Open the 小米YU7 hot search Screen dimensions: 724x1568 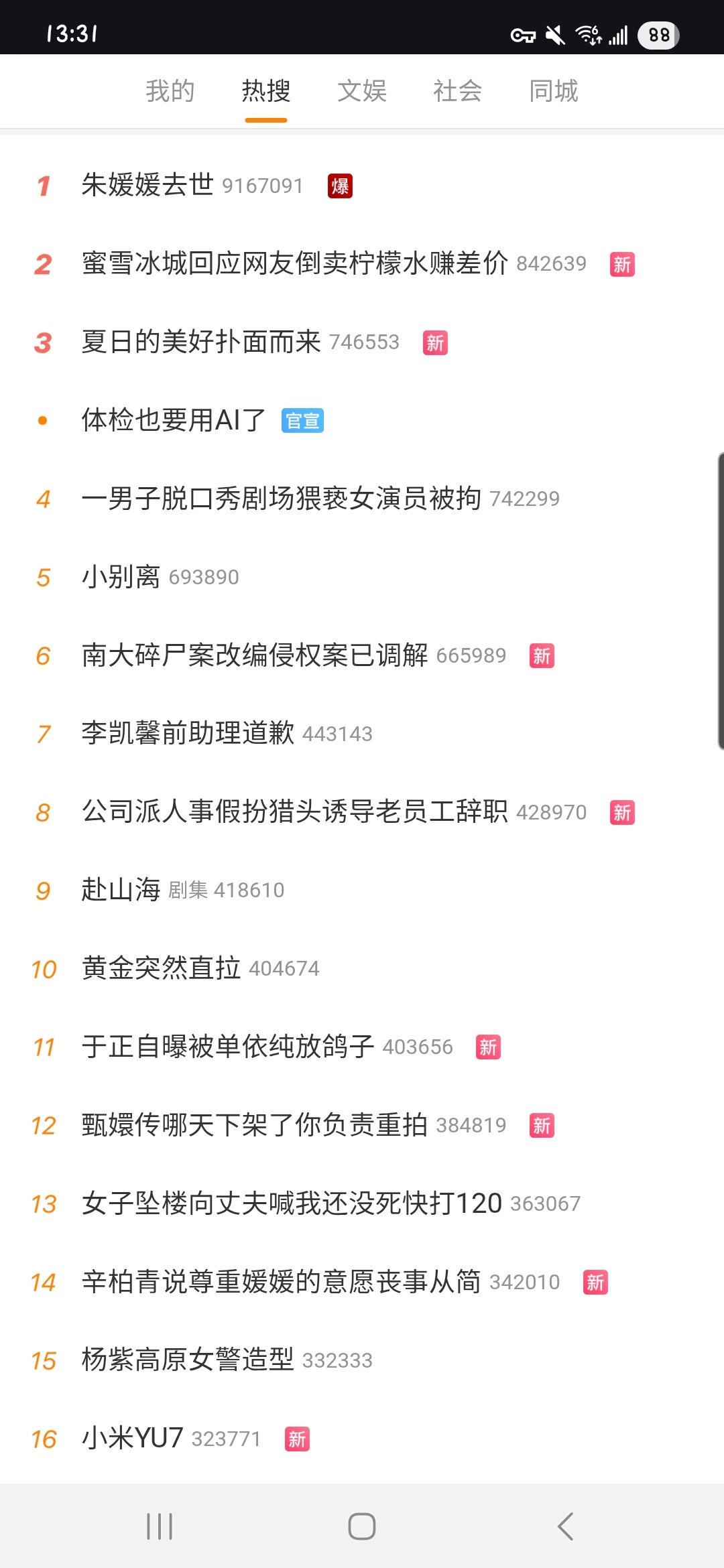[x=362, y=1439]
